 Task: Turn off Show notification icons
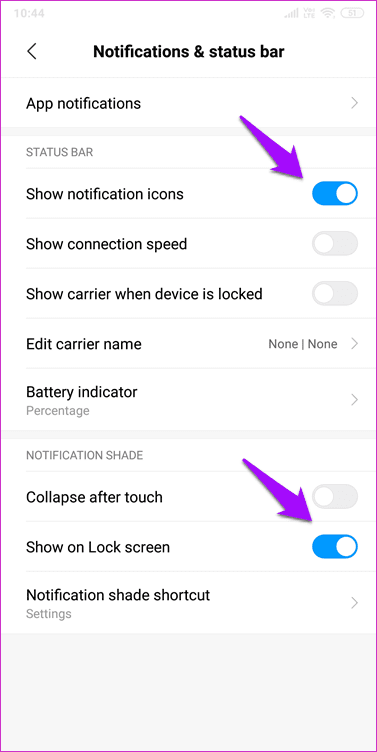click(335, 194)
